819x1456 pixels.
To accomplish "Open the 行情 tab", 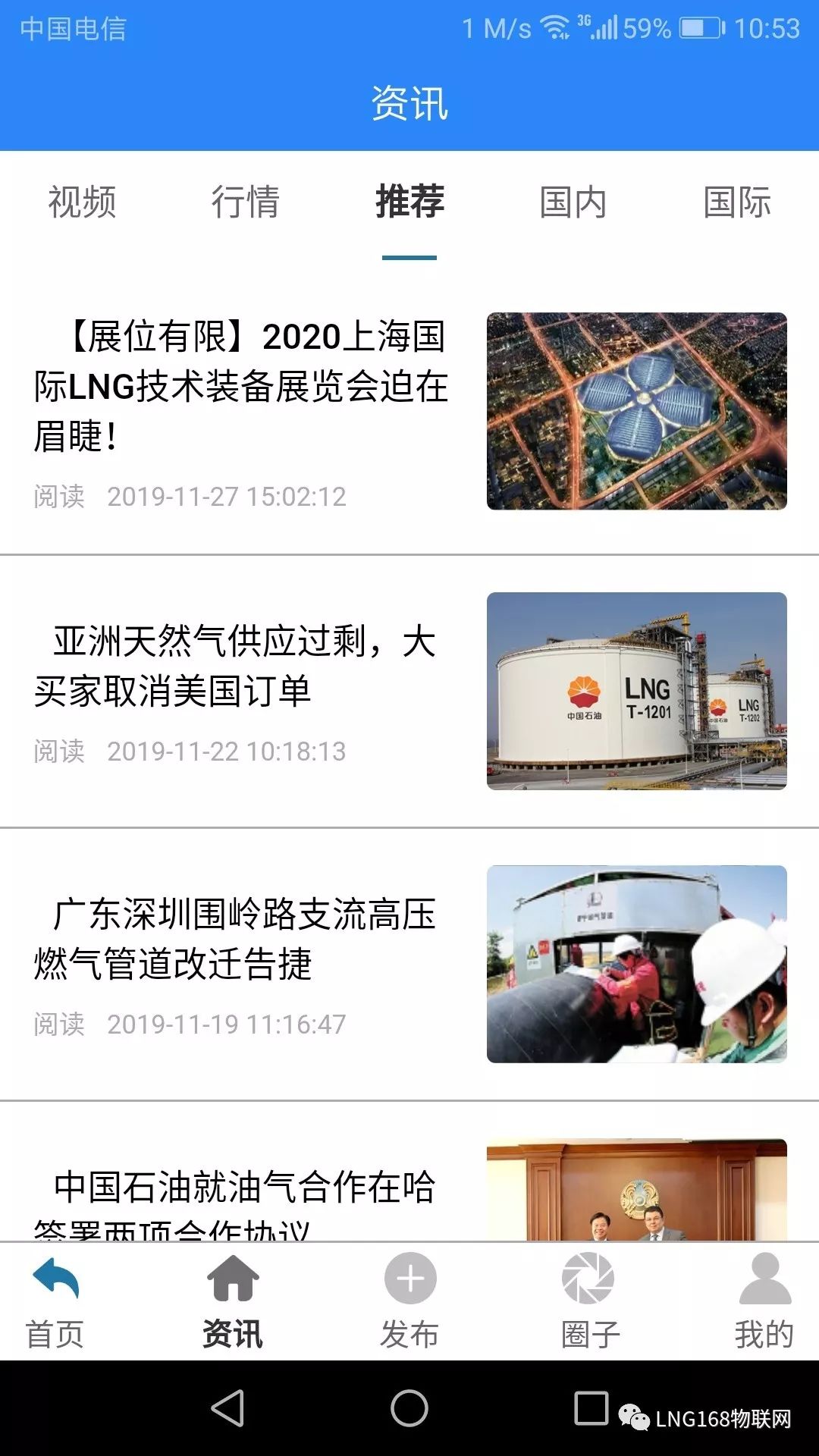I will point(245,202).
